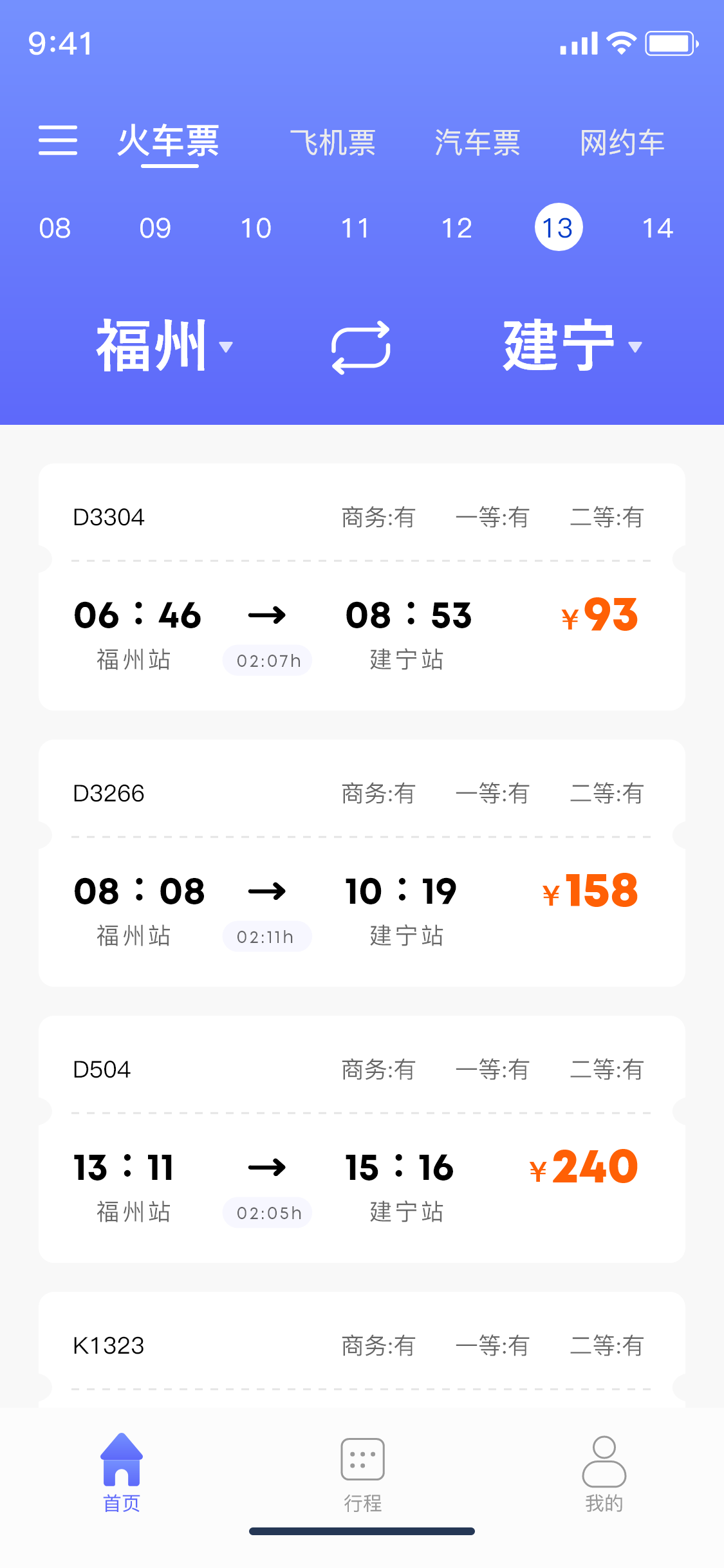The image size is (724, 1568).
Task: Open train K1323 ticket card
Action: [x=362, y=1350]
